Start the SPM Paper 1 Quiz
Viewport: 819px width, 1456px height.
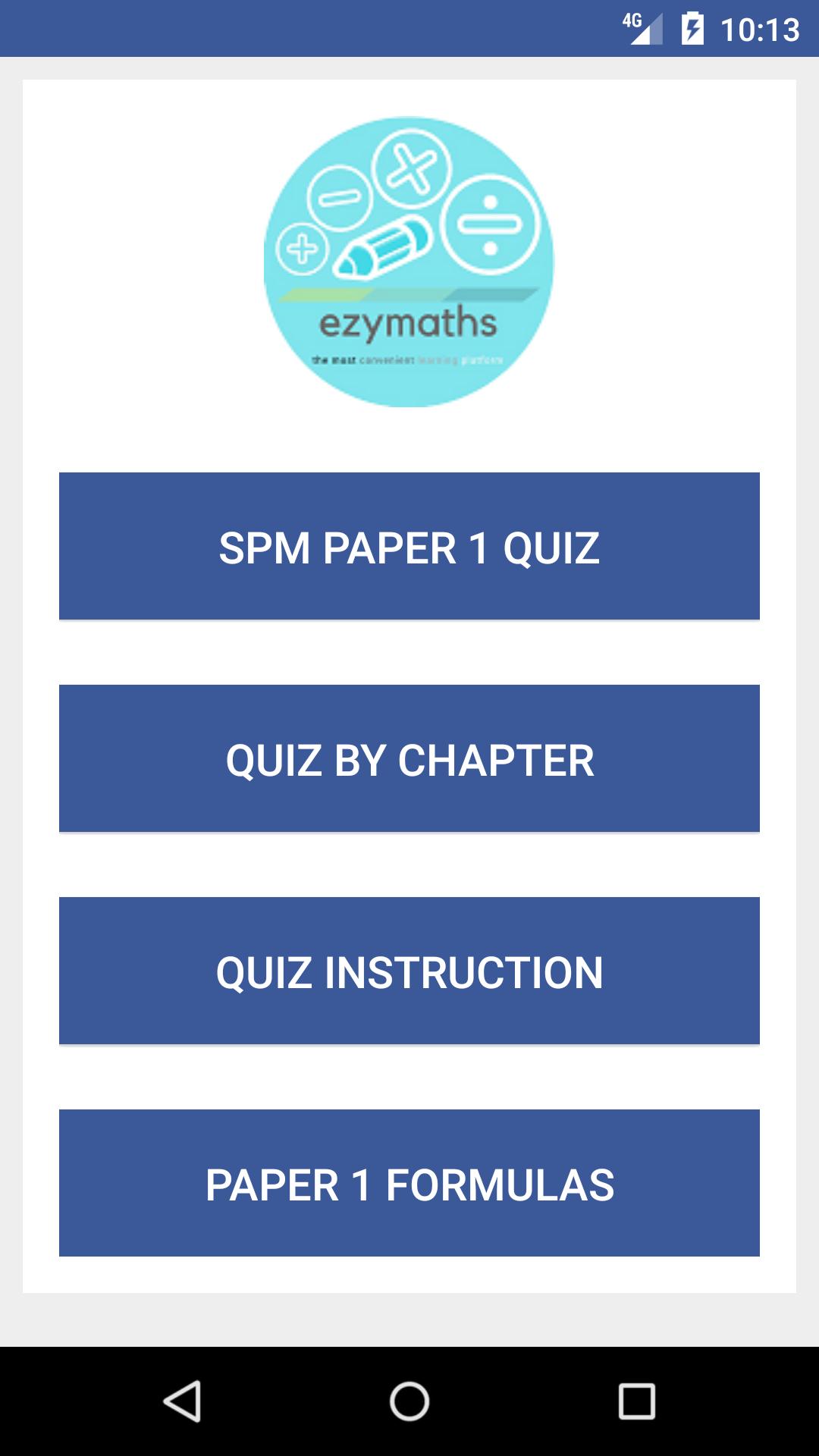[x=409, y=546]
